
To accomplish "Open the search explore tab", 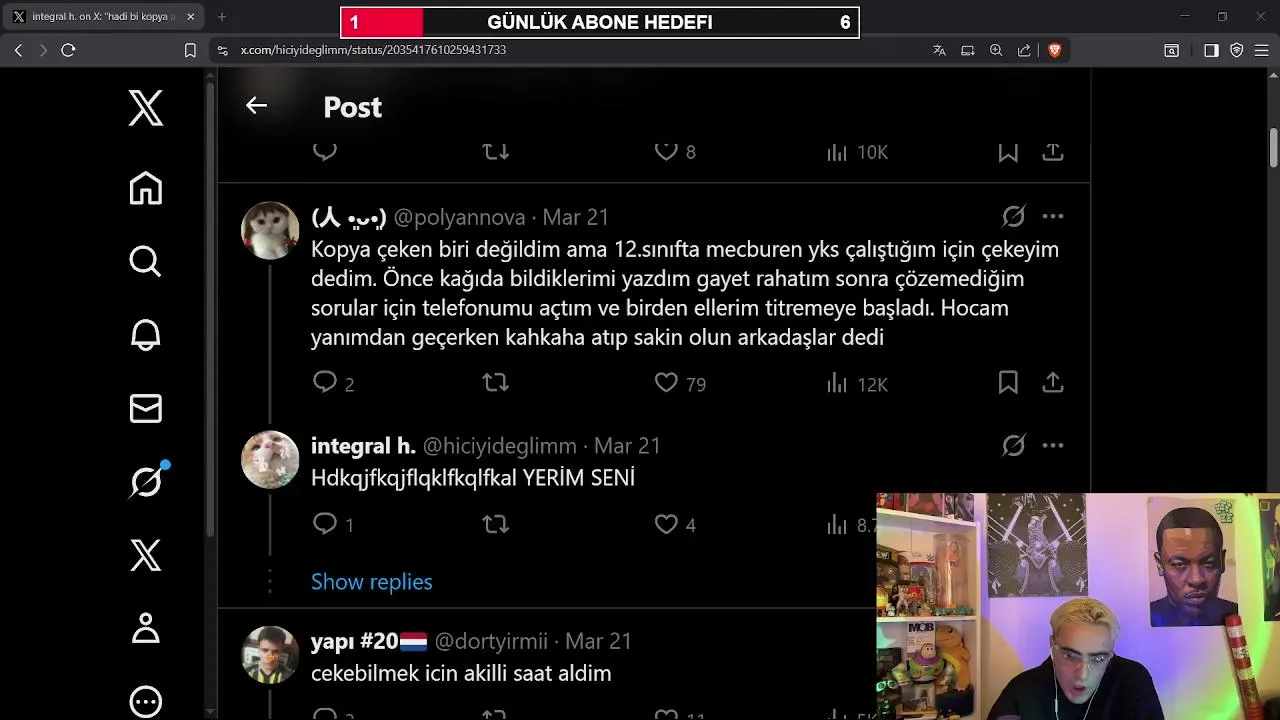I will coord(146,261).
